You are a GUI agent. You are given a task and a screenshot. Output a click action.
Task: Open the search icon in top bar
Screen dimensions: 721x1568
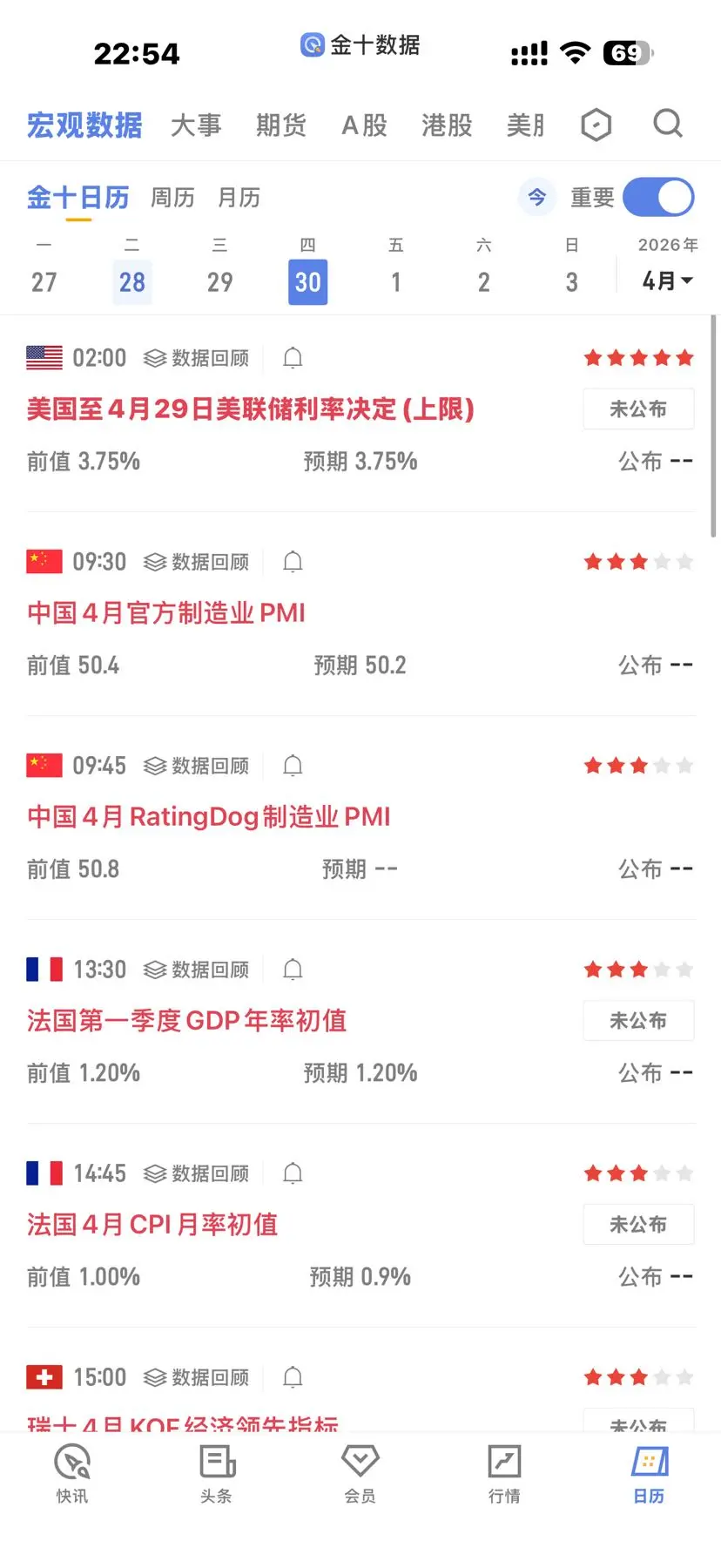tap(668, 124)
